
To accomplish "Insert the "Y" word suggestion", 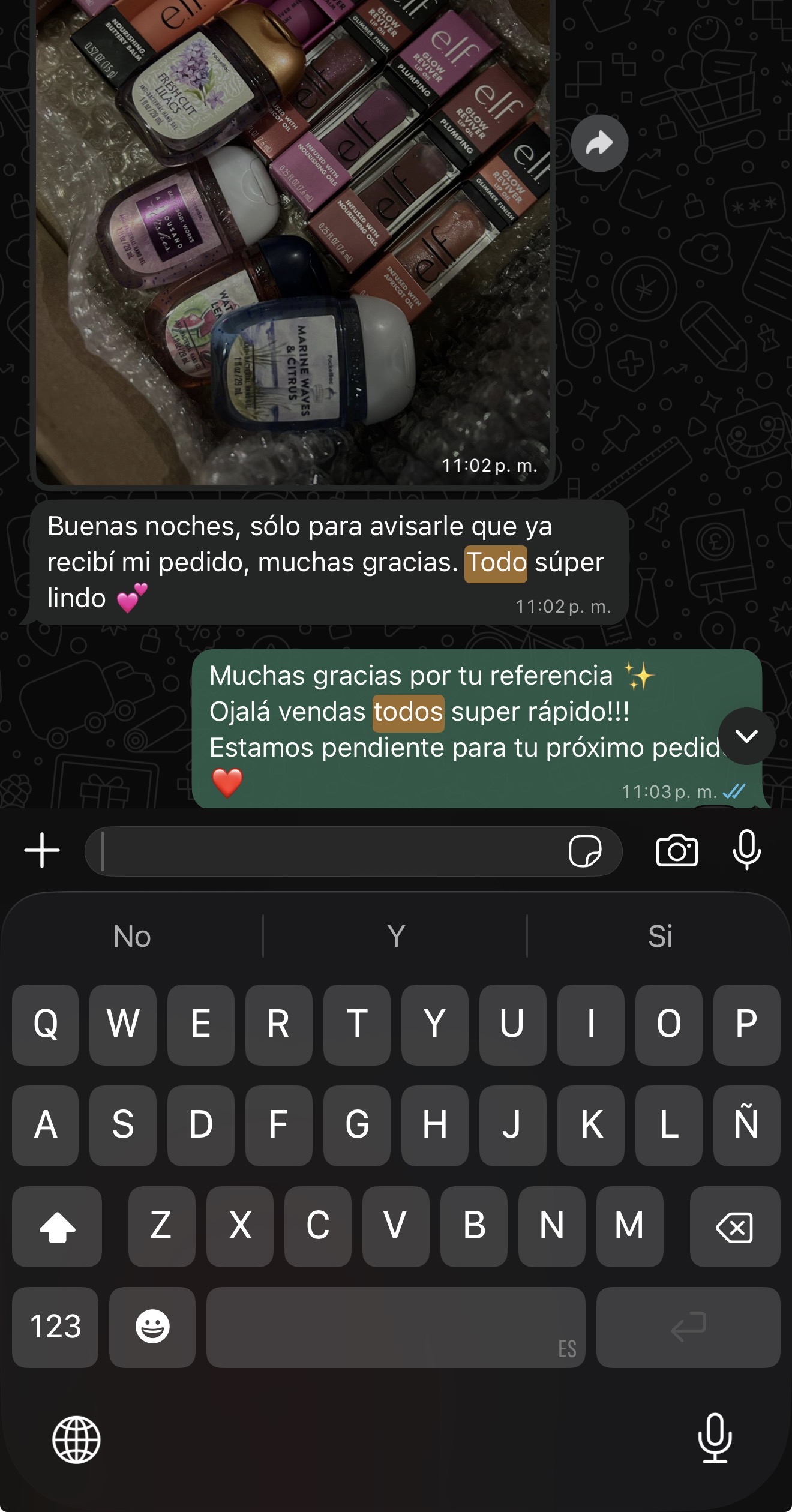I will [x=395, y=936].
